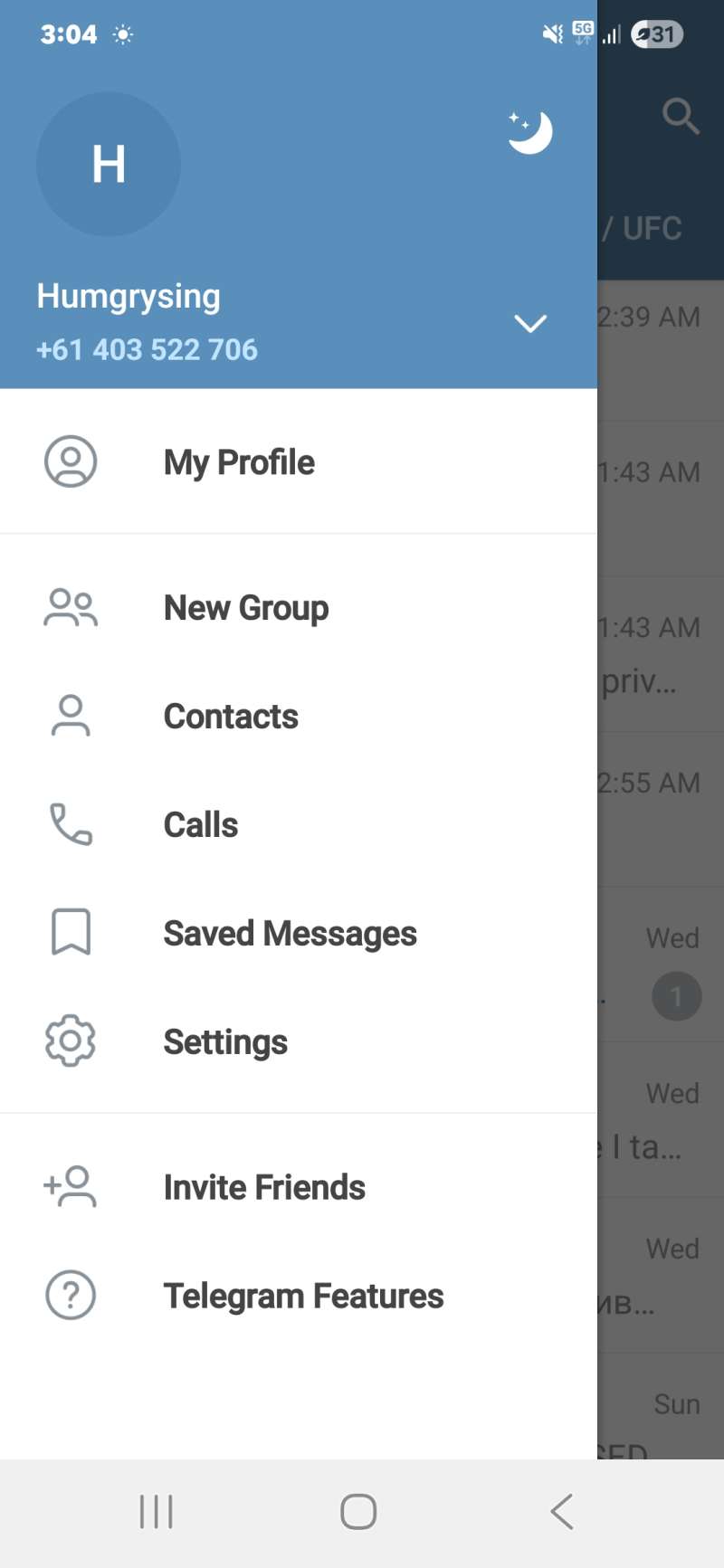This screenshot has height=1568, width=724.
Task: Tap the search magnifier icon
Action: click(681, 116)
